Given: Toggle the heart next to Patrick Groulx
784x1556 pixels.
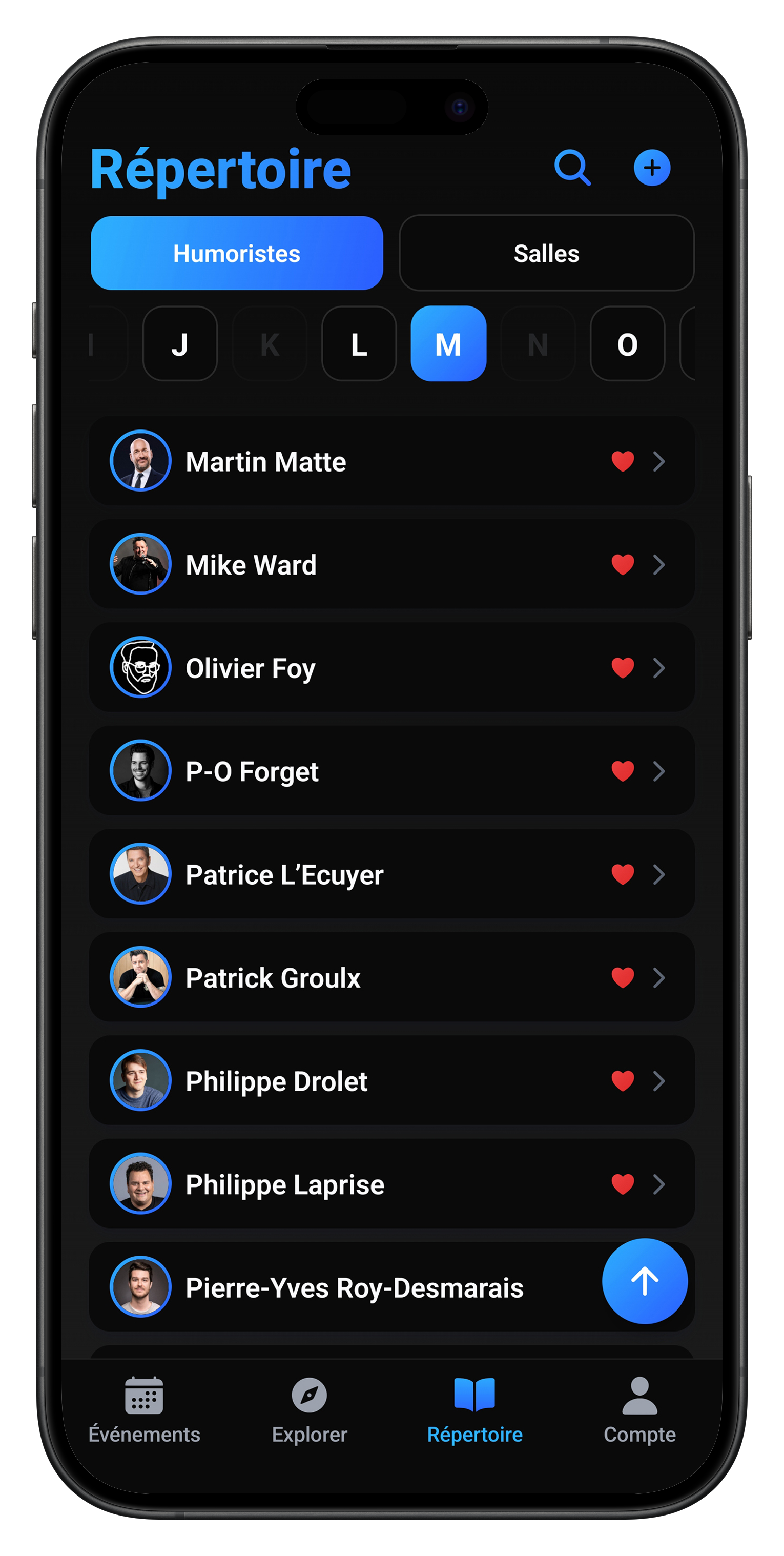Looking at the screenshot, I should click(623, 978).
